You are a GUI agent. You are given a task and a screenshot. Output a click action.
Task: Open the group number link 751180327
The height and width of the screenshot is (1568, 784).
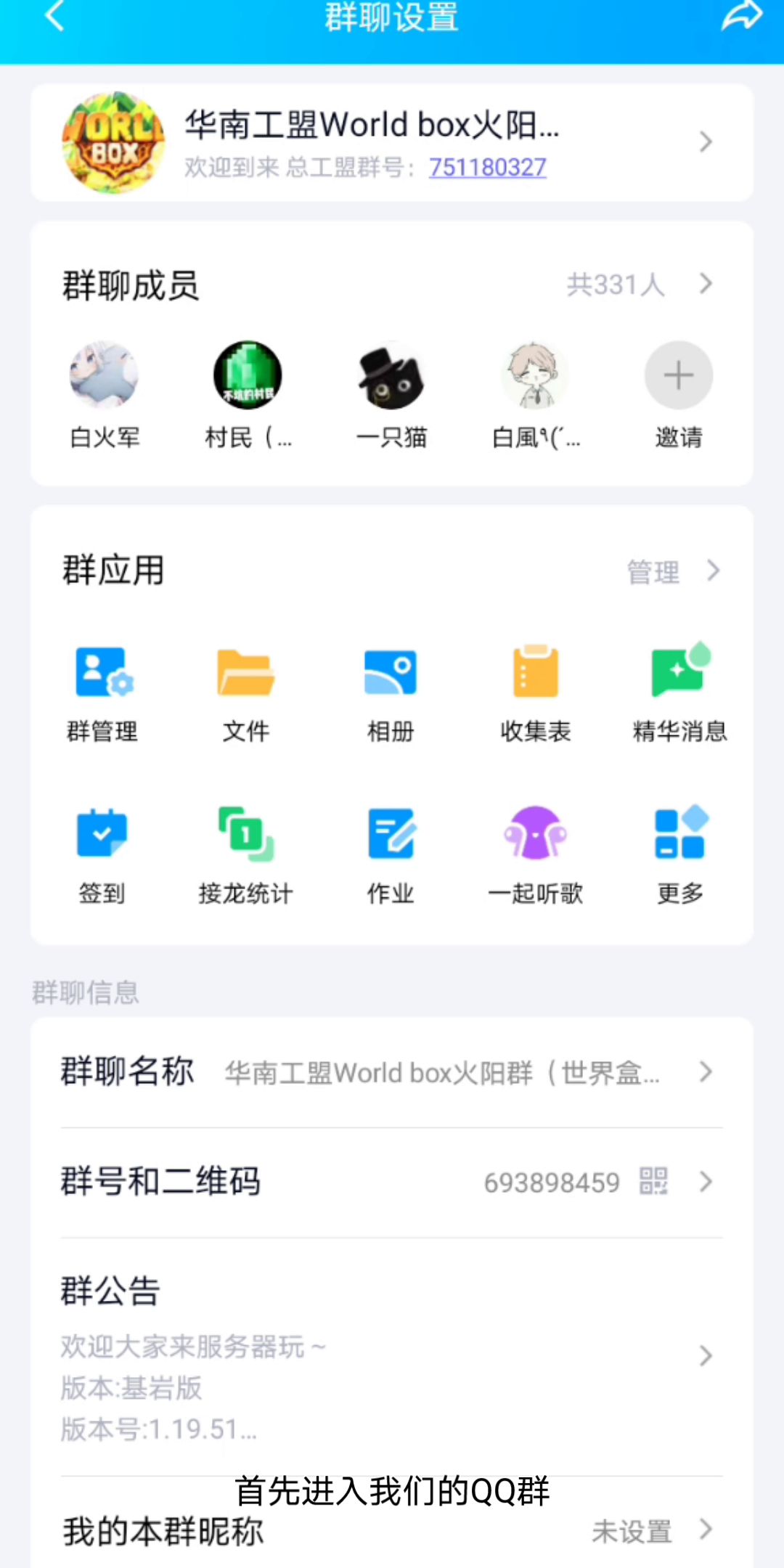tap(487, 168)
